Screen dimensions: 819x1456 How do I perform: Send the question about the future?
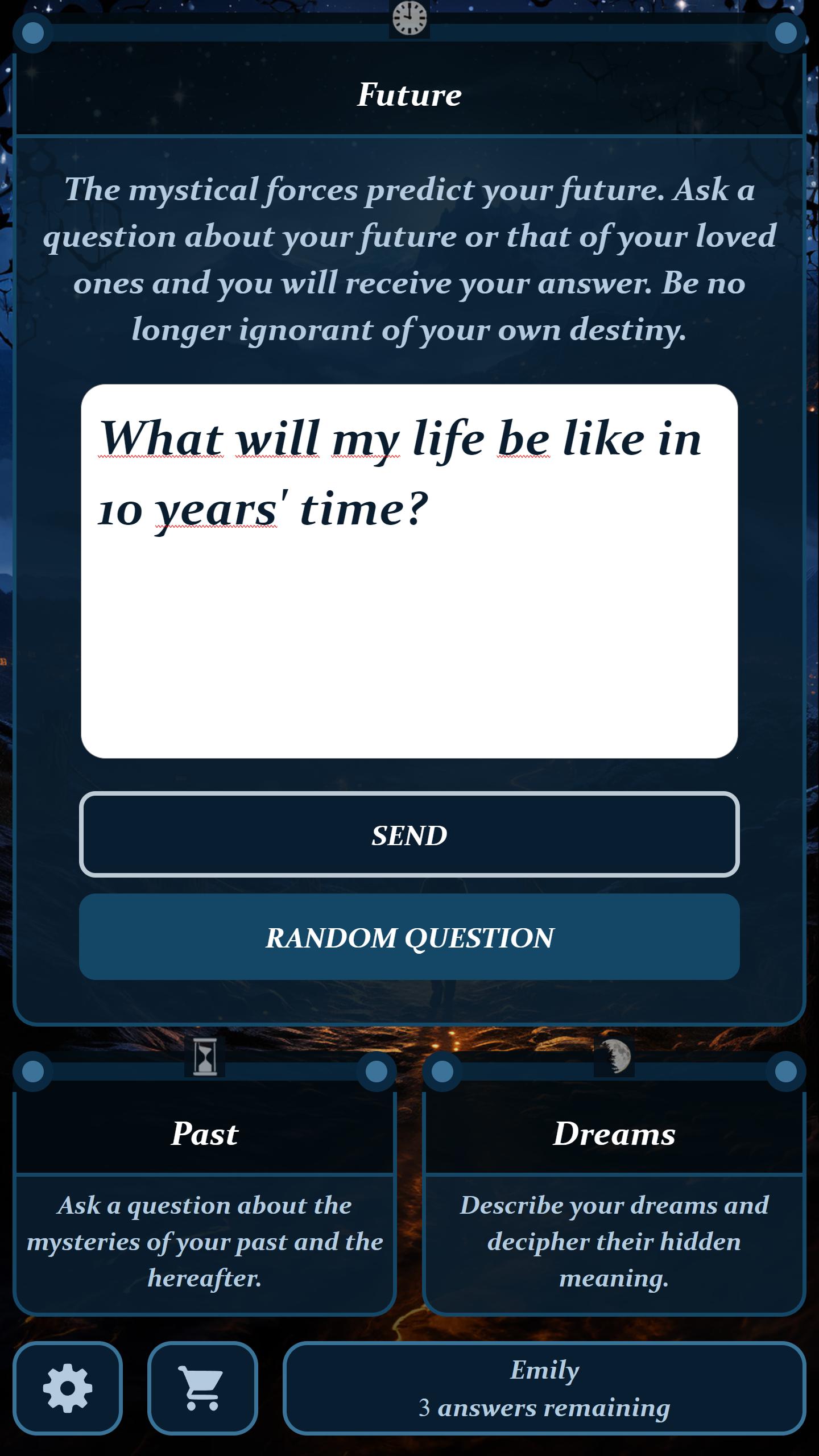[x=409, y=834]
